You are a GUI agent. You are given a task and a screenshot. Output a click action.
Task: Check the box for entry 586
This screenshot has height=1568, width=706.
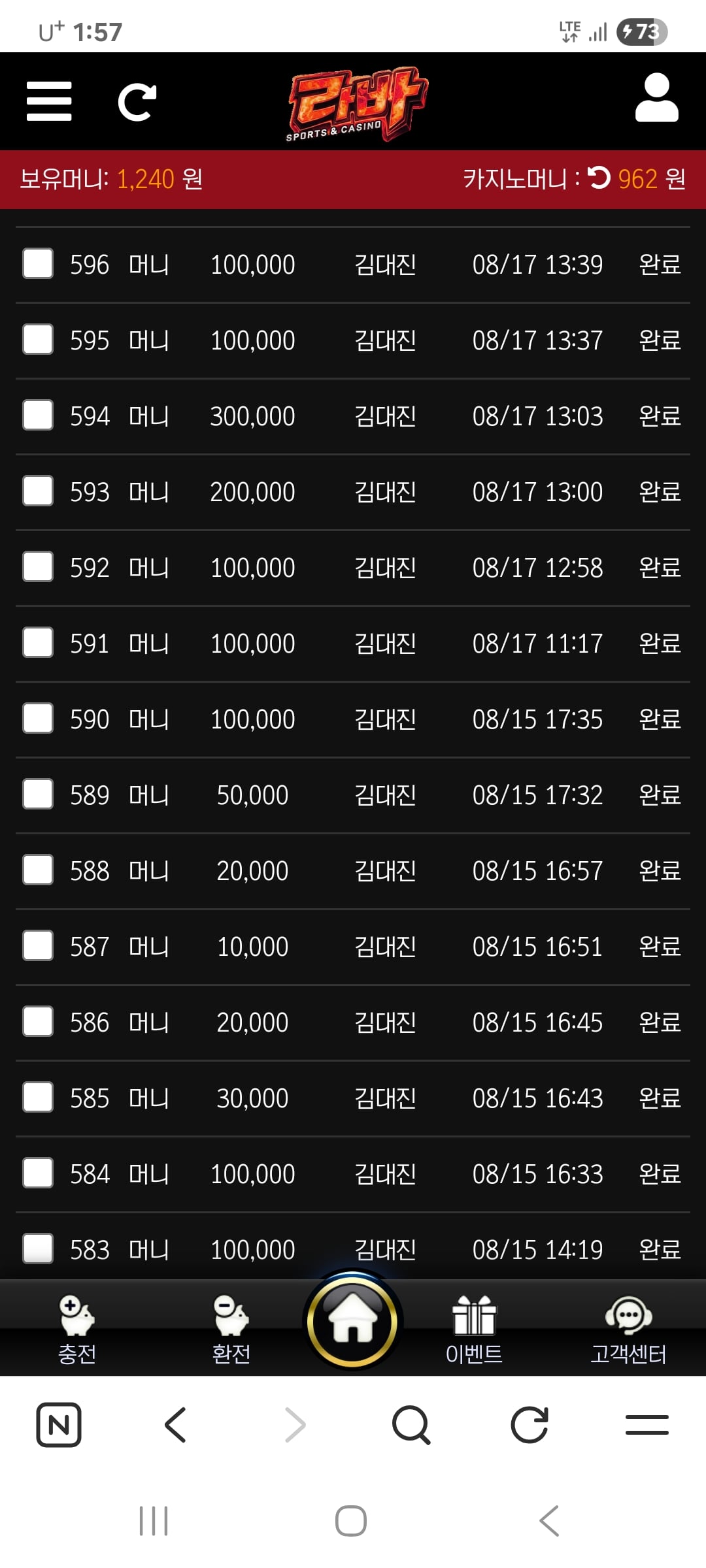pyautogui.click(x=38, y=1021)
